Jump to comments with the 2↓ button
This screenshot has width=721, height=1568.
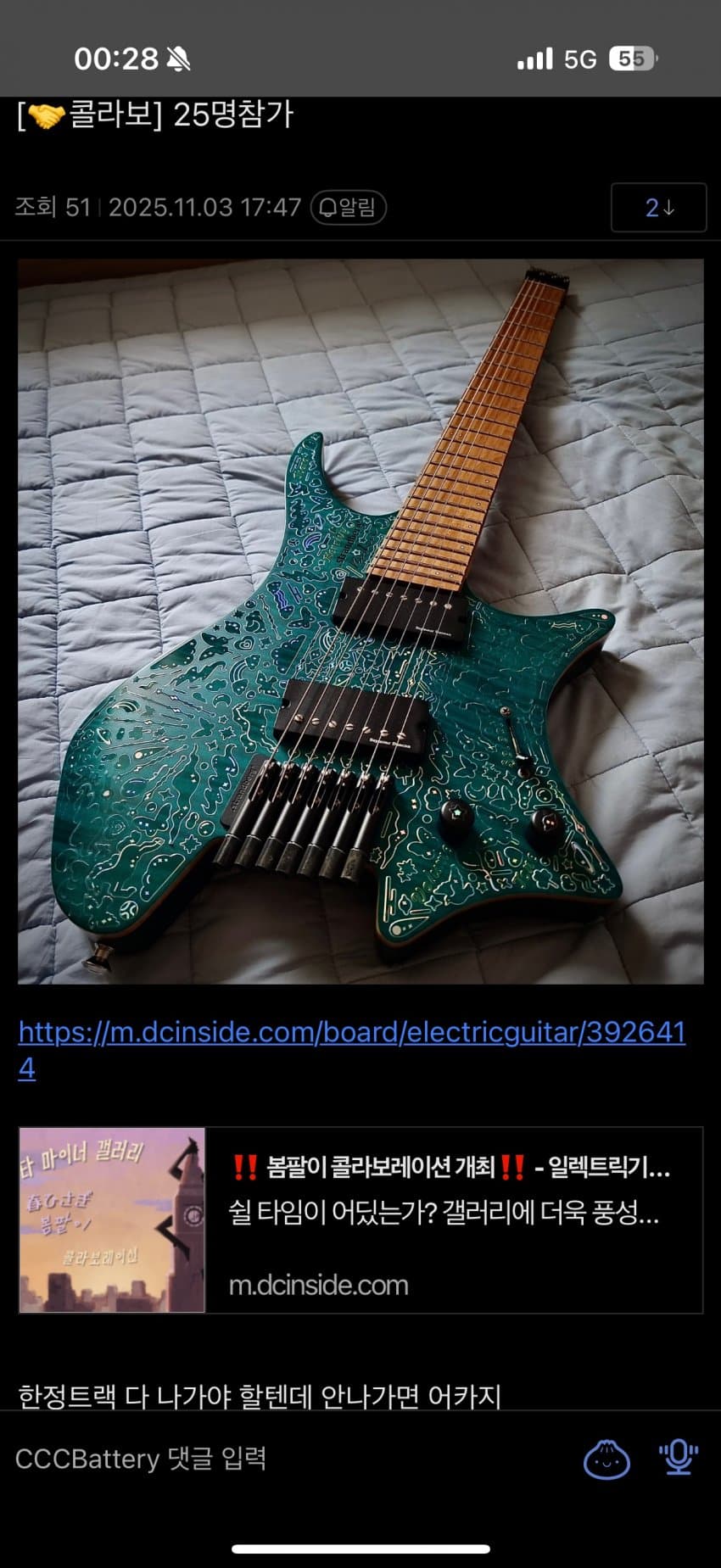click(x=658, y=208)
